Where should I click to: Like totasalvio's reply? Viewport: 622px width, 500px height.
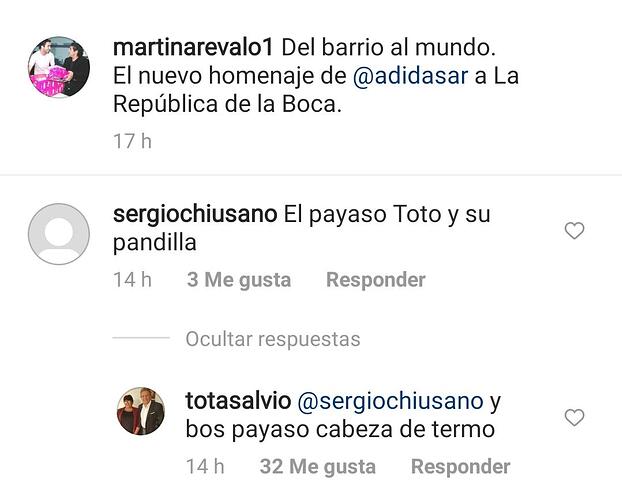pos(574,418)
